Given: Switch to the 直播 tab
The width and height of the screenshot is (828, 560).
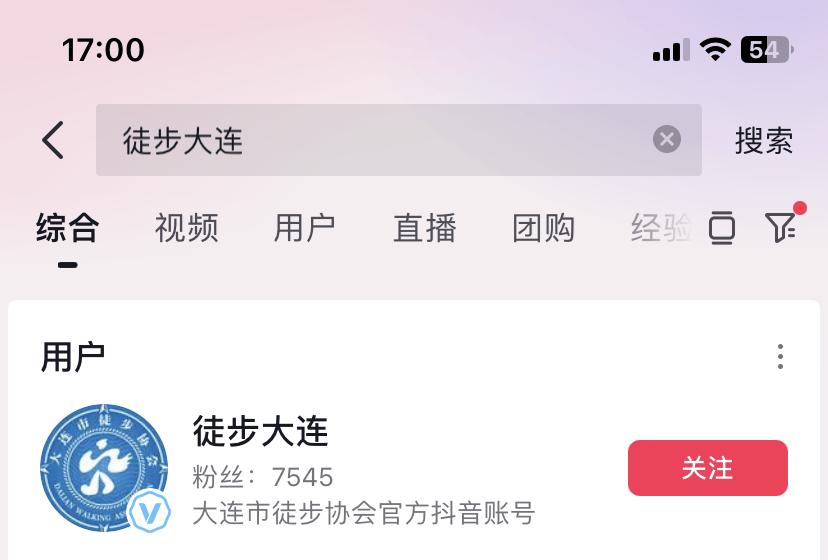Looking at the screenshot, I should [425, 229].
